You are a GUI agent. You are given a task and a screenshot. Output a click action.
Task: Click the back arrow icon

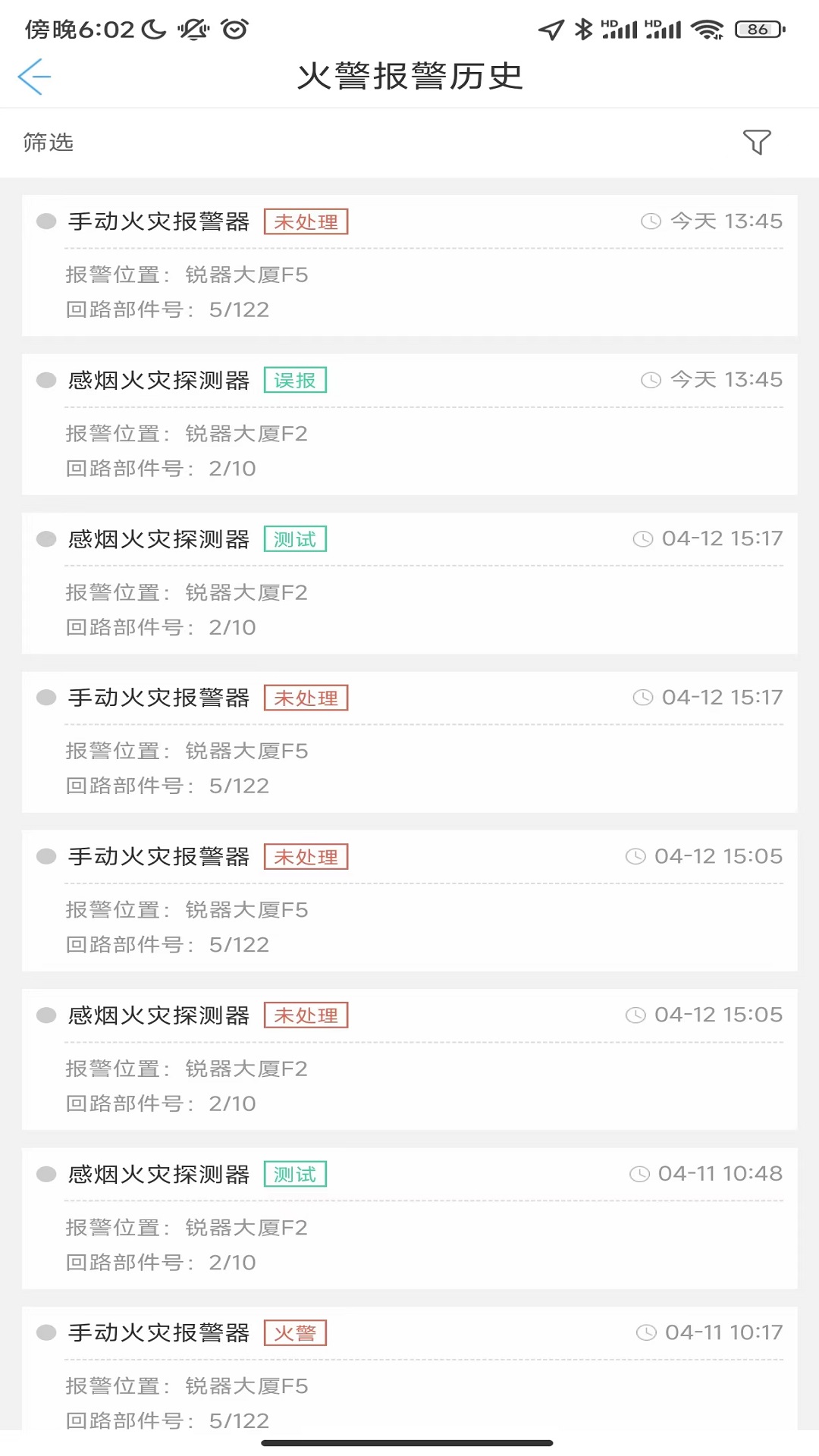coord(34,76)
